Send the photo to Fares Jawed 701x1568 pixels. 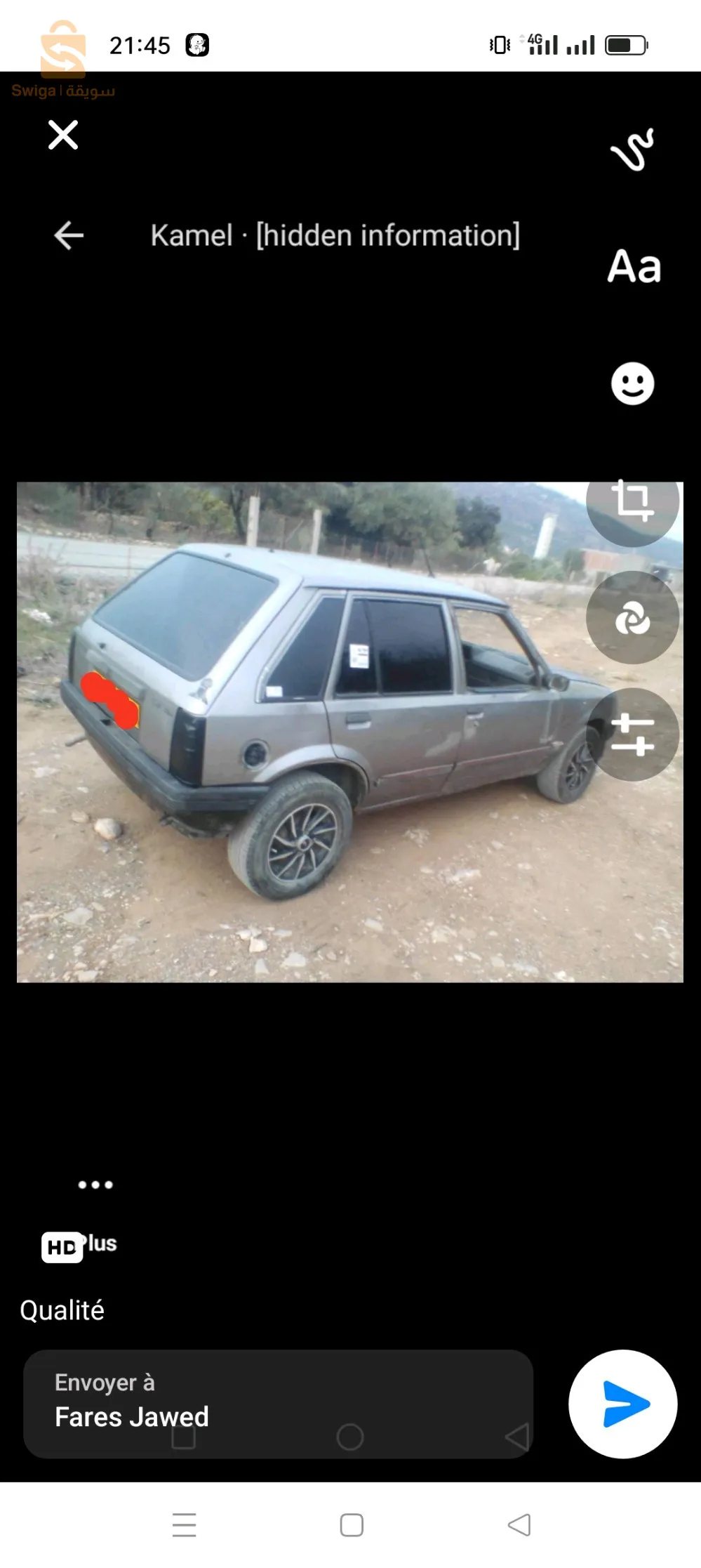622,1404
